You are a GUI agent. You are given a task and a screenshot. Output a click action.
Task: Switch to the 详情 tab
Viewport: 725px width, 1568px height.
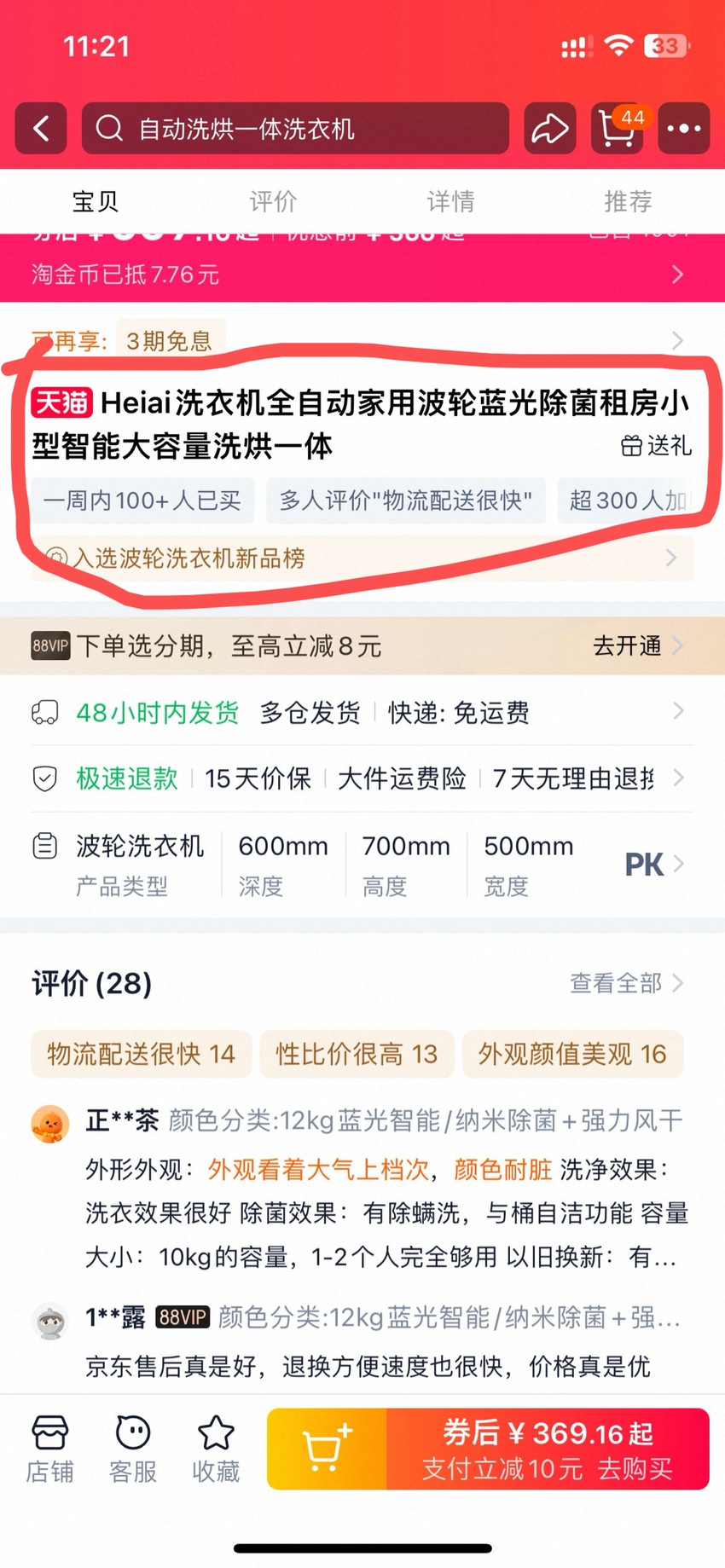[x=450, y=201]
